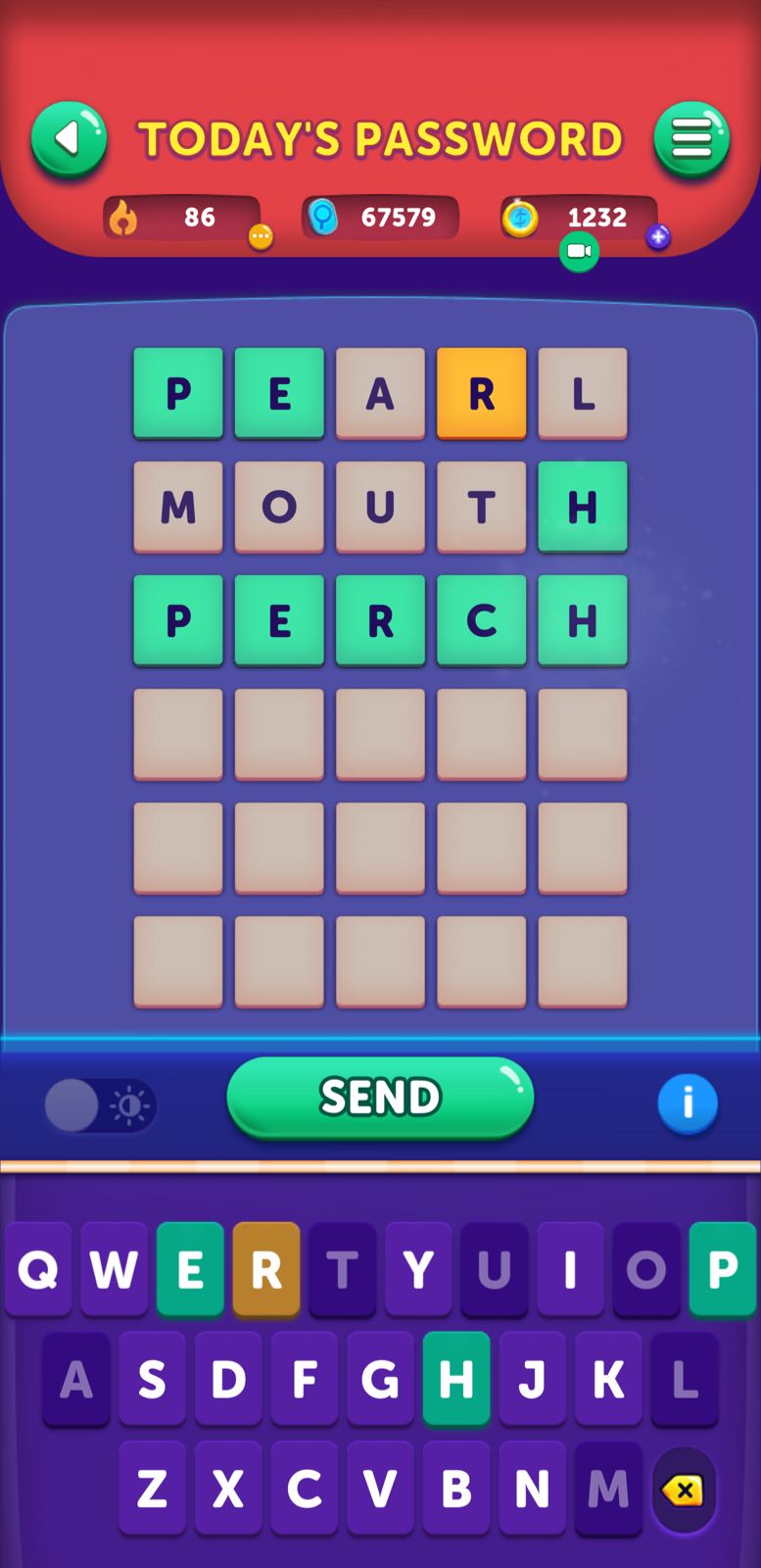
Task: Open the blue info button
Action: coord(688,1103)
